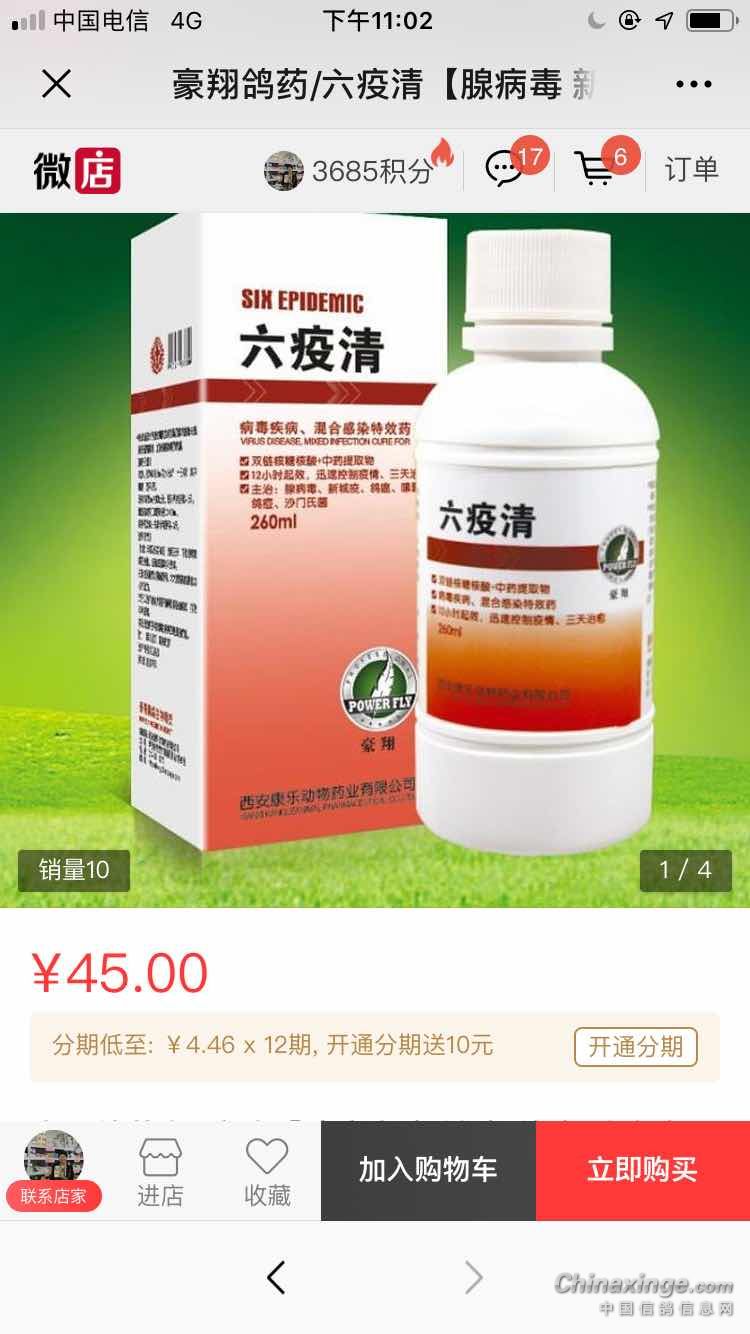Open messages with 17 unread
This screenshot has height=1334, width=750.
pyautogui.click(x=507, y=169)
